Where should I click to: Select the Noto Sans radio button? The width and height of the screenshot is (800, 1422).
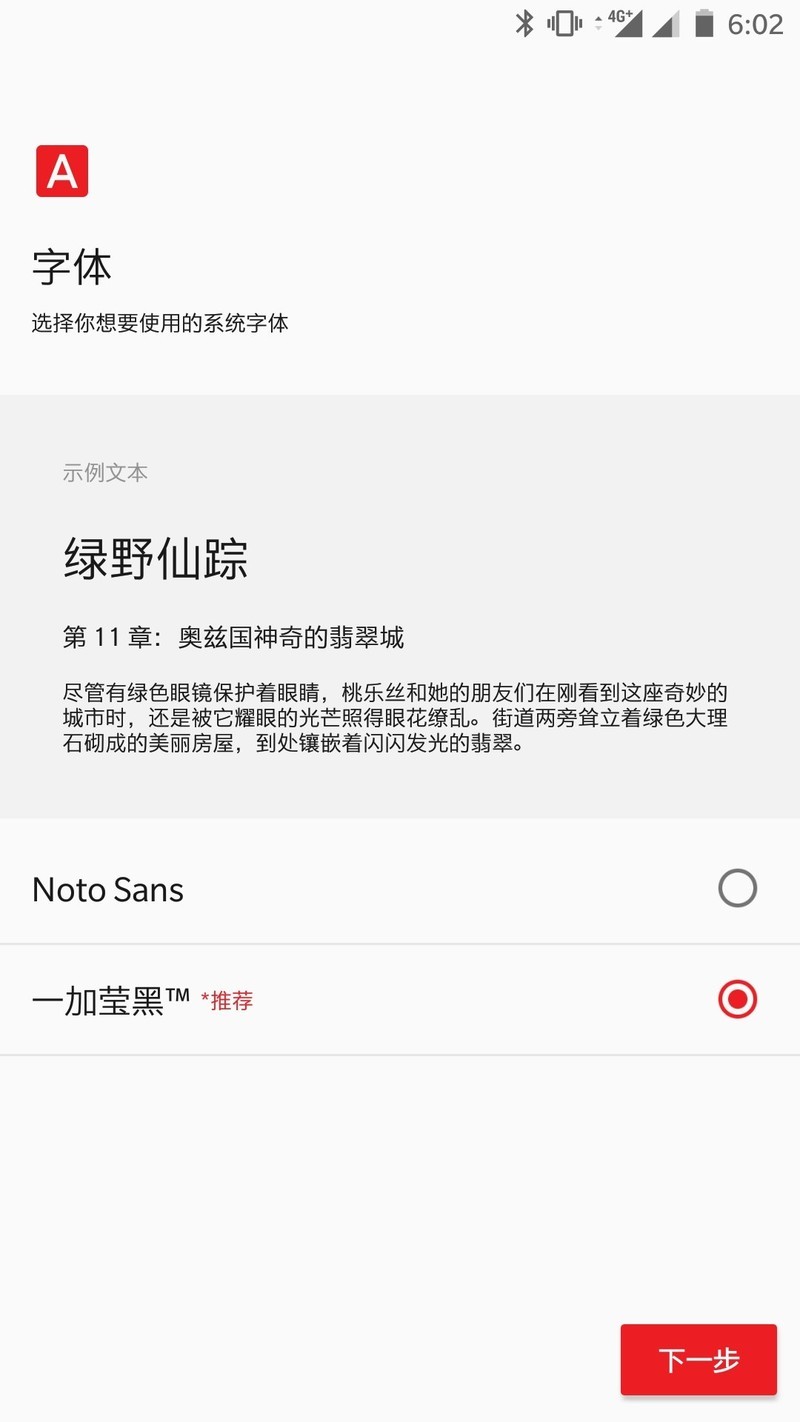(x=737, y=888)
